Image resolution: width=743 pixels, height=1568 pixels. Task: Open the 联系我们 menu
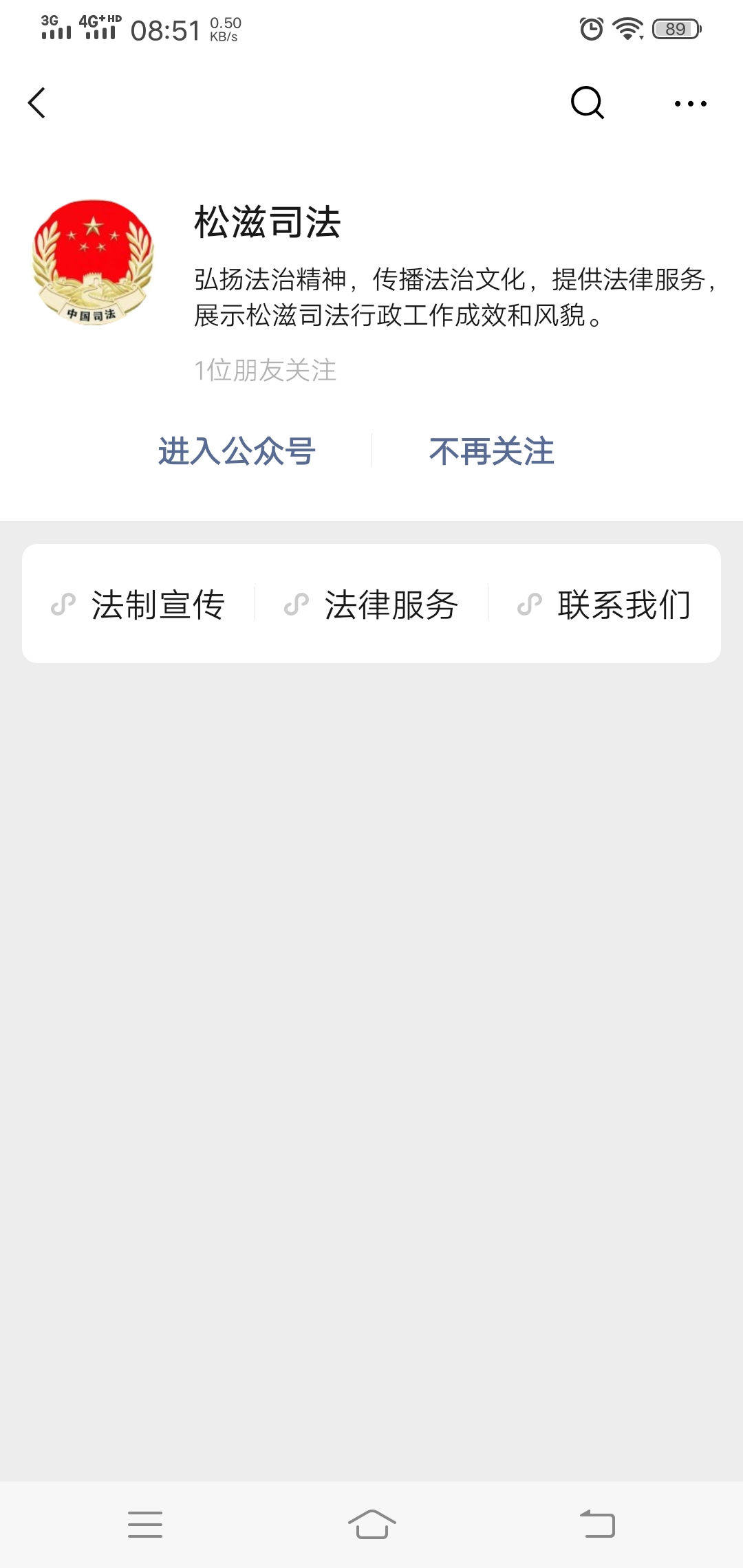pos(605,605)
